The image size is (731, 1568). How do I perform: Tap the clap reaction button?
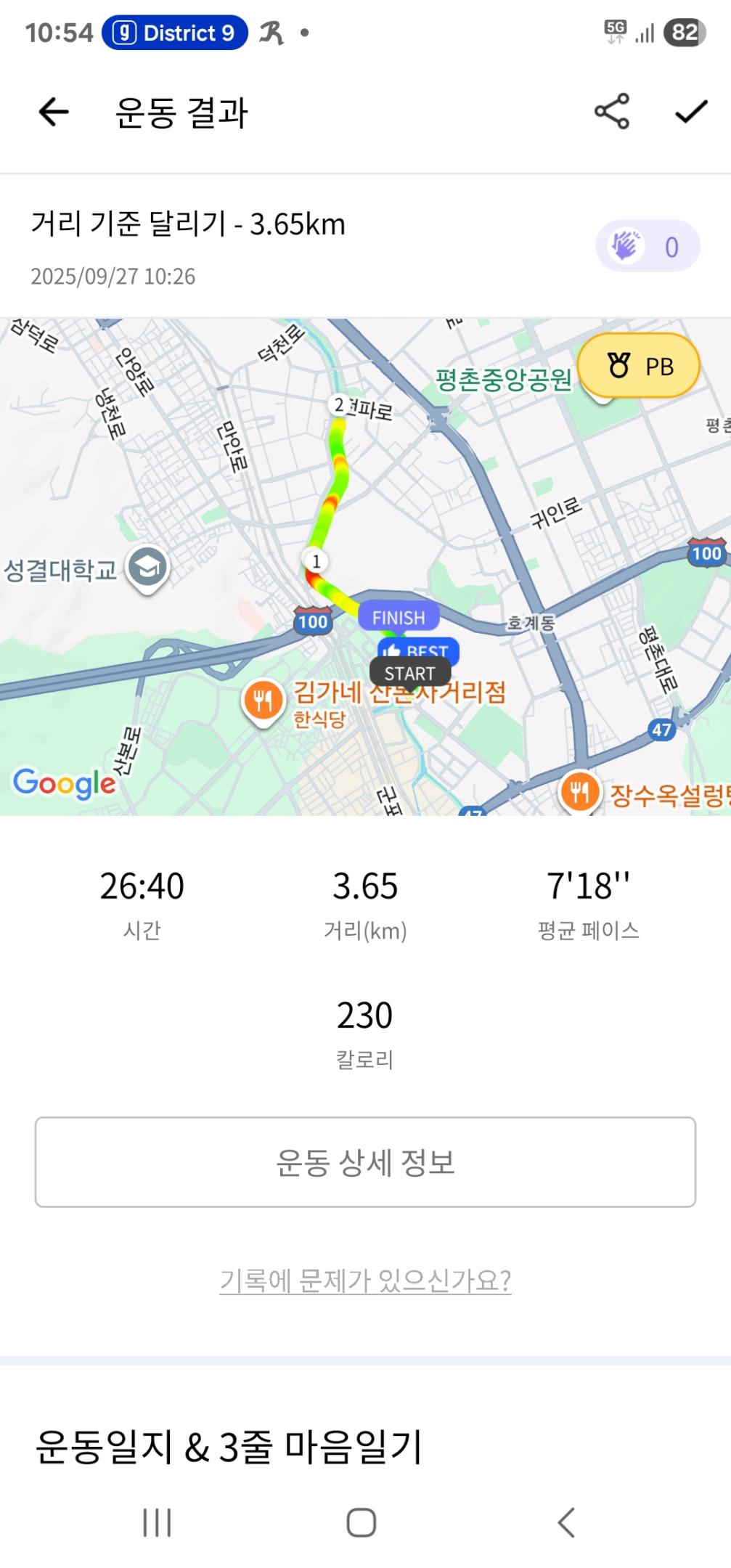point(647,247)
